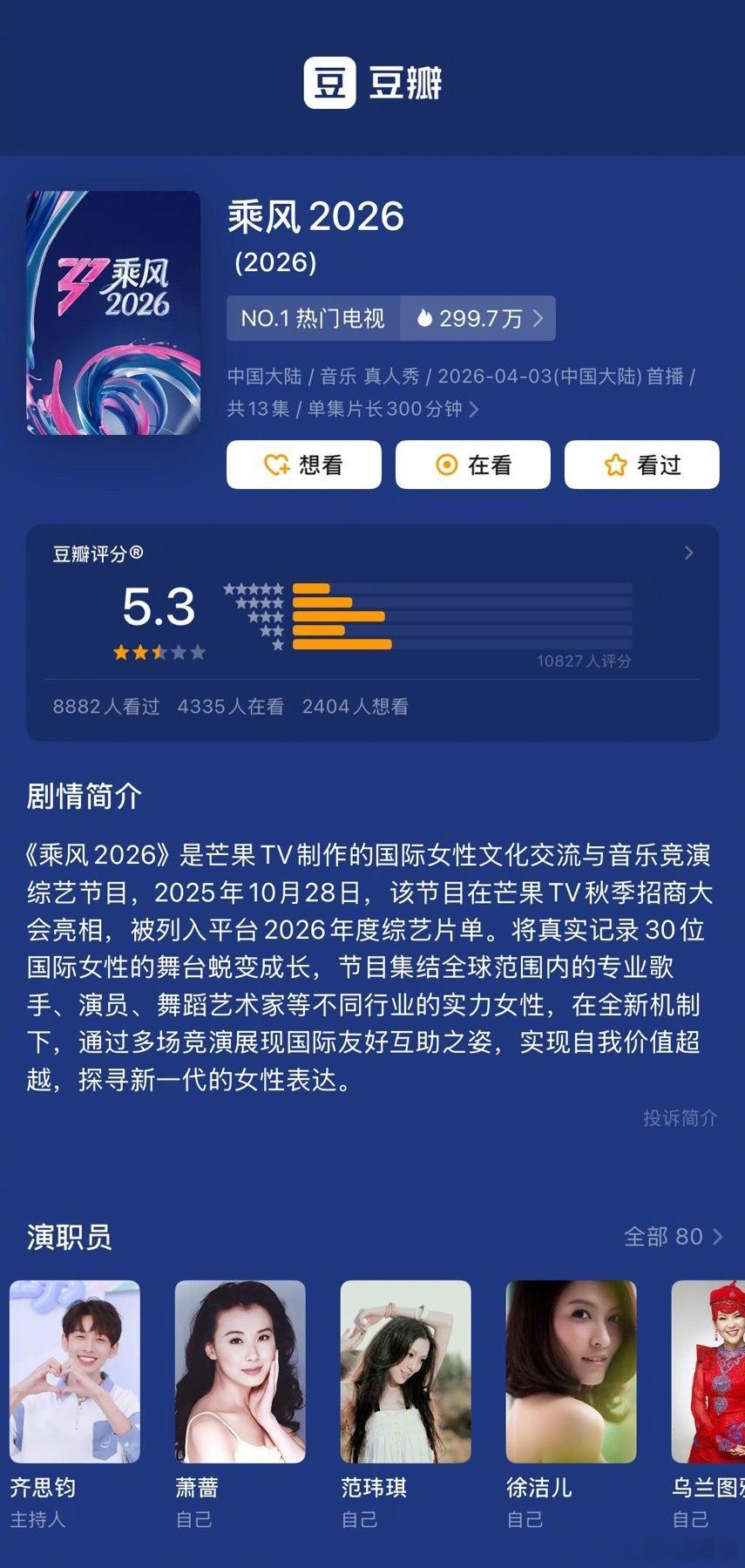Toggle the 在看 currently-watching status

pos(472,465)
